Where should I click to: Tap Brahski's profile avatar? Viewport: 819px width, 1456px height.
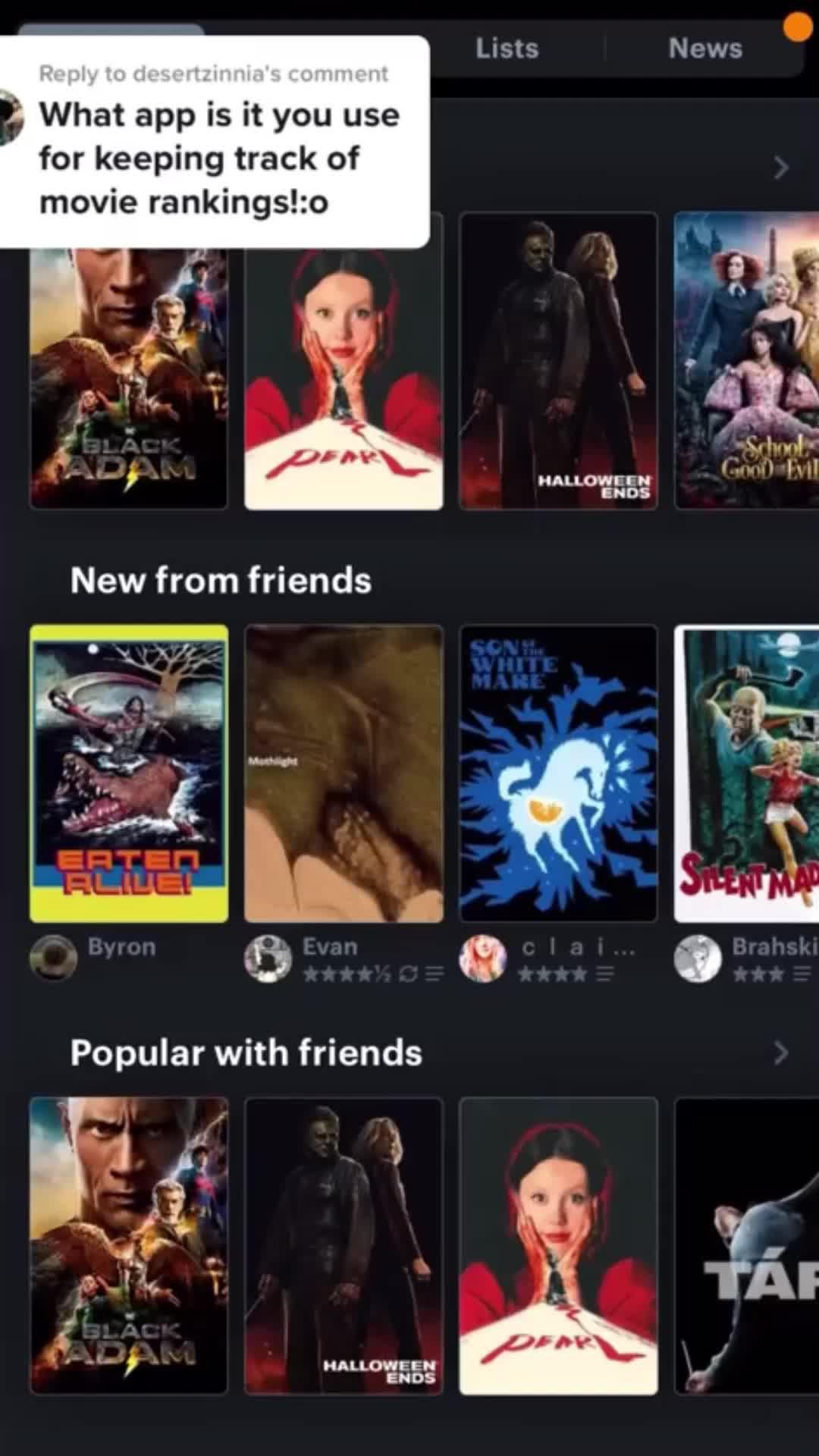point(699,958)
